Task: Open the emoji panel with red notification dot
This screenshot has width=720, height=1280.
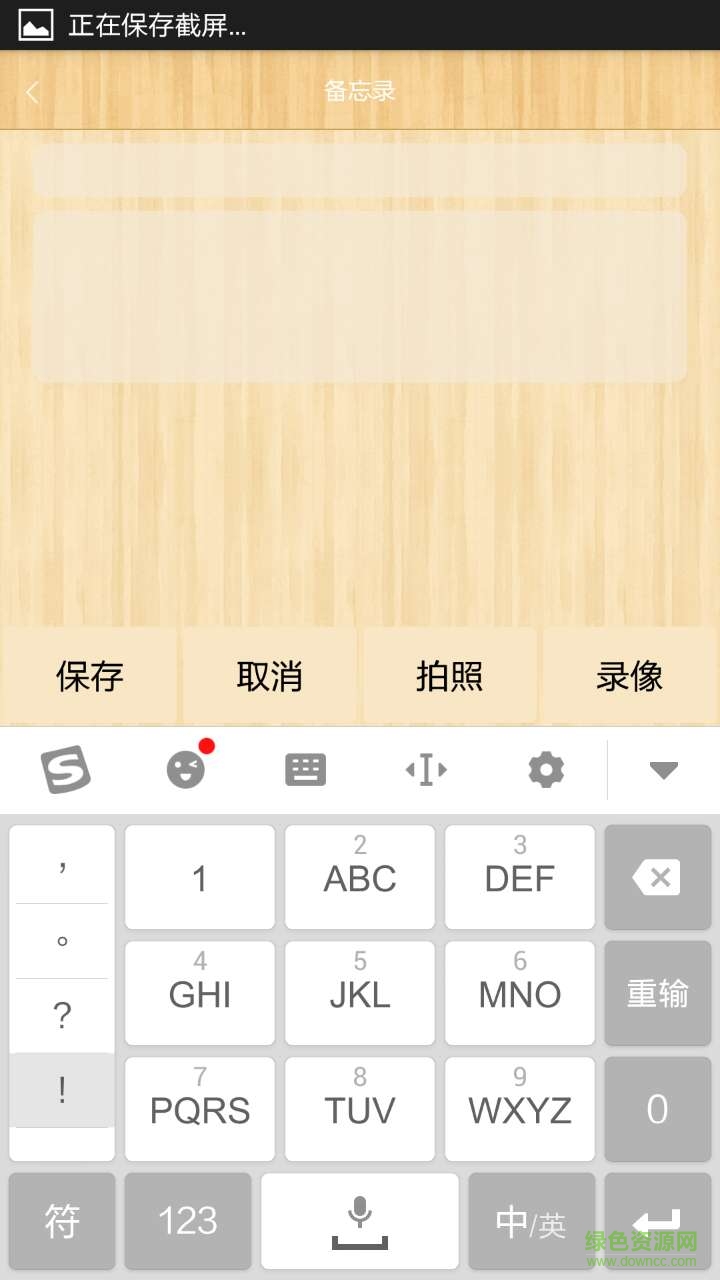Action: tap(186, 770)
